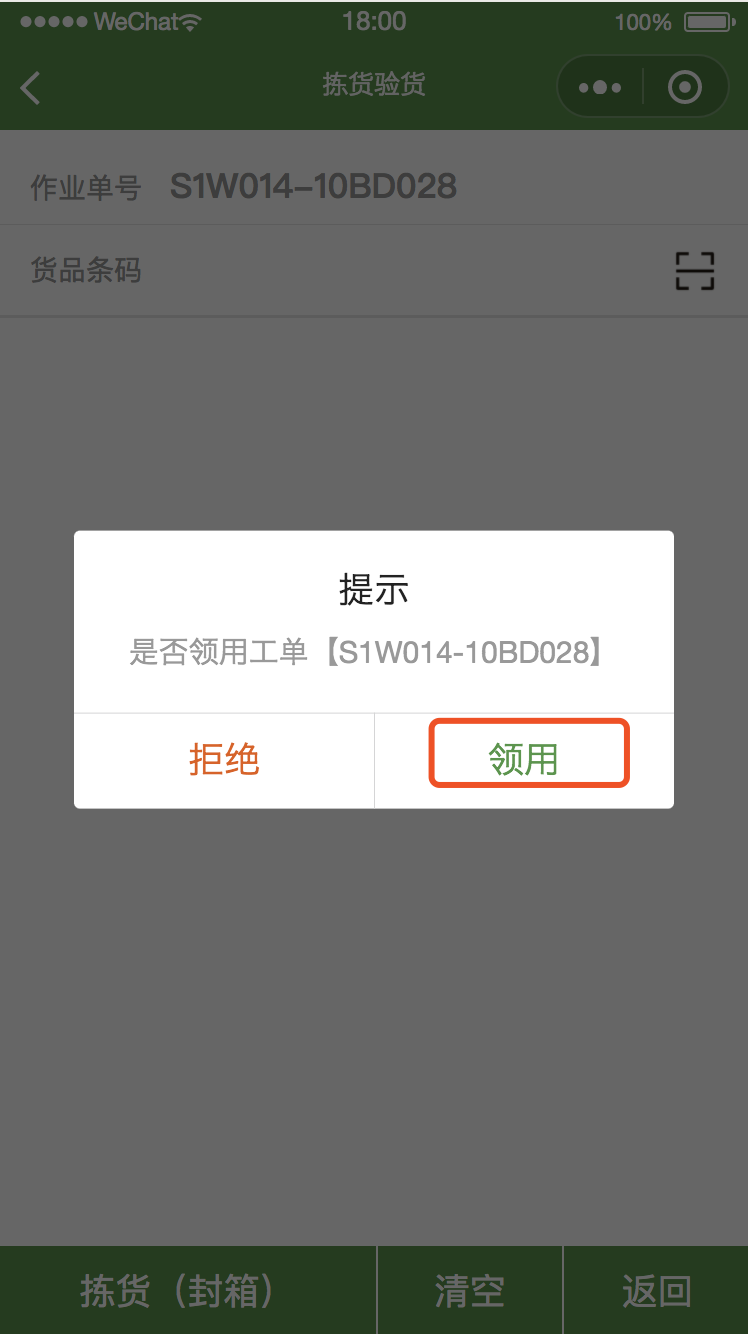Image resolution: width=748 pixels, height=1334 pixels.
Task: Tap 返回 in the bottom bar
Action: tap(656, 1290)
